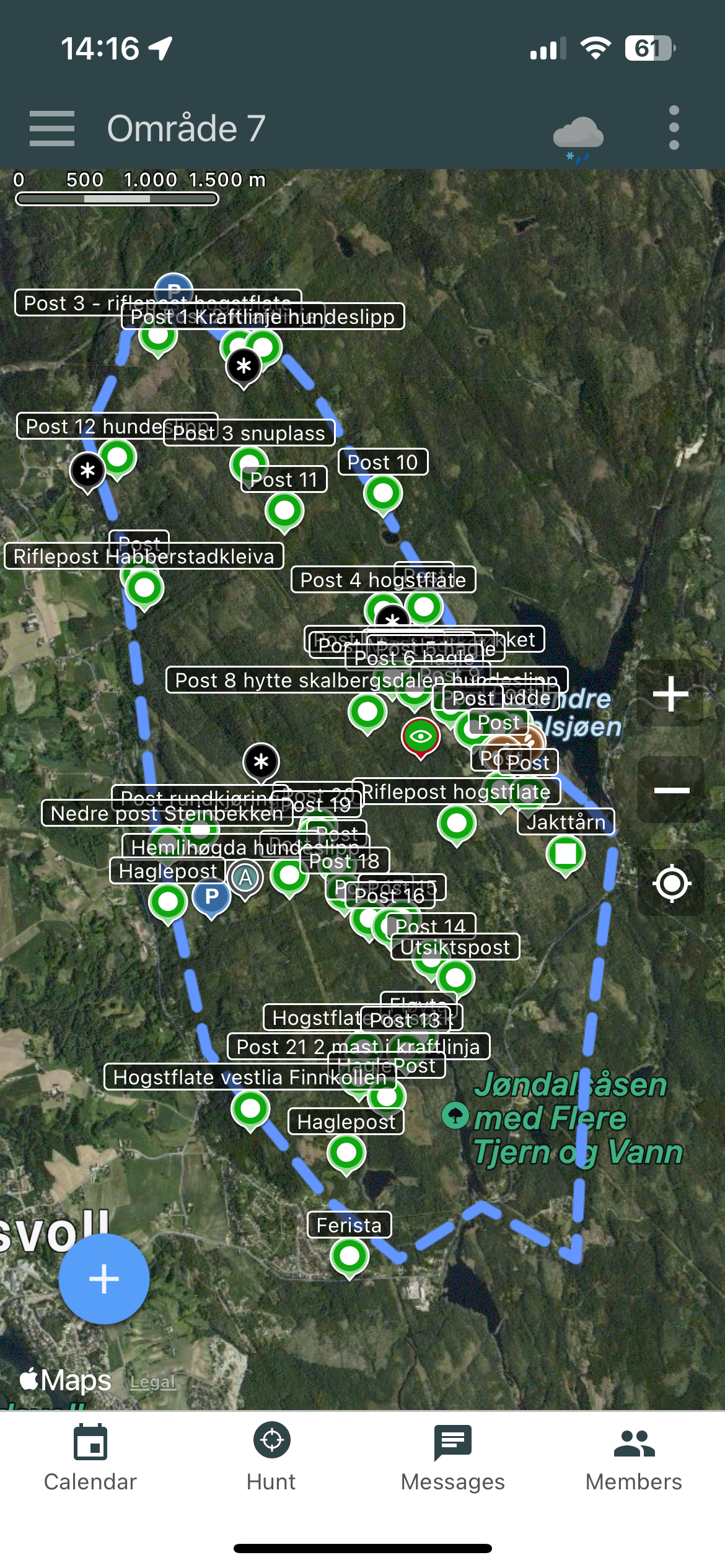Open the red eye observation marker
The height and width of the screenshot is (1568, 725).
[x=421, y=736]
